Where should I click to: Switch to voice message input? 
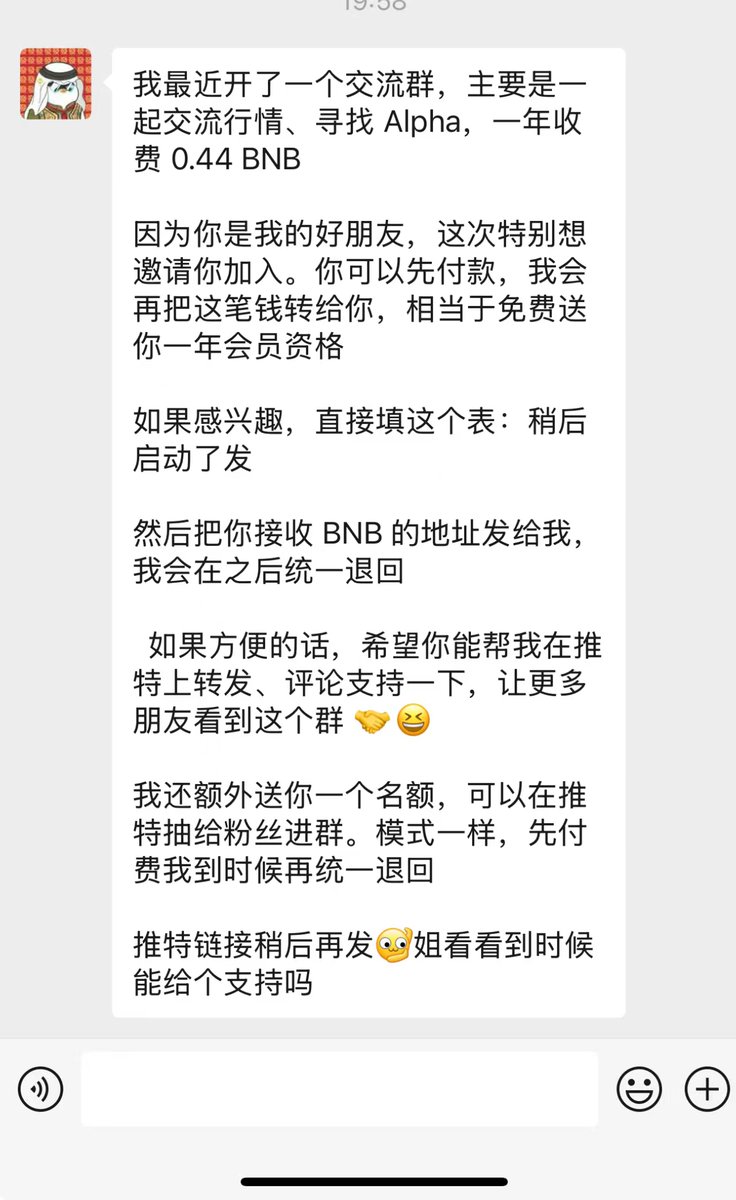click(x=40, y=1088)
